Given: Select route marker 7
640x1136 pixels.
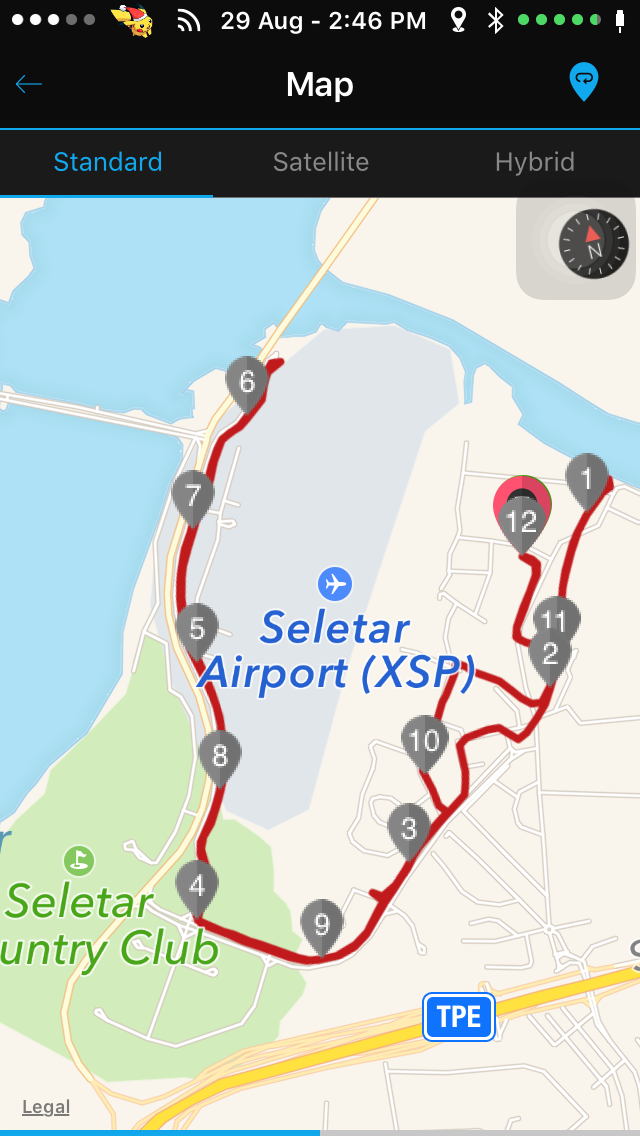Looking at the screenshot, I should point(193,494).
